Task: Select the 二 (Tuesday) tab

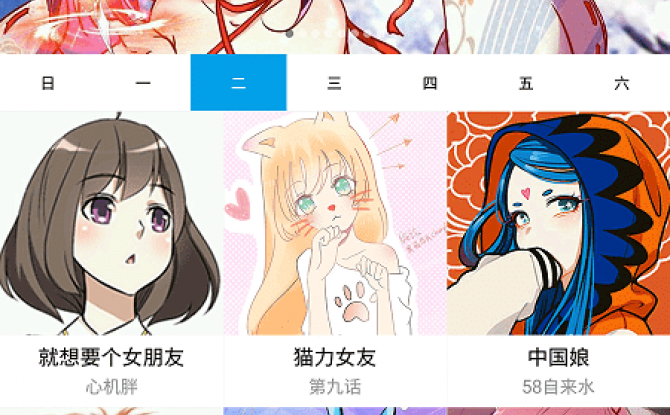Action: (x=238, y=83)
